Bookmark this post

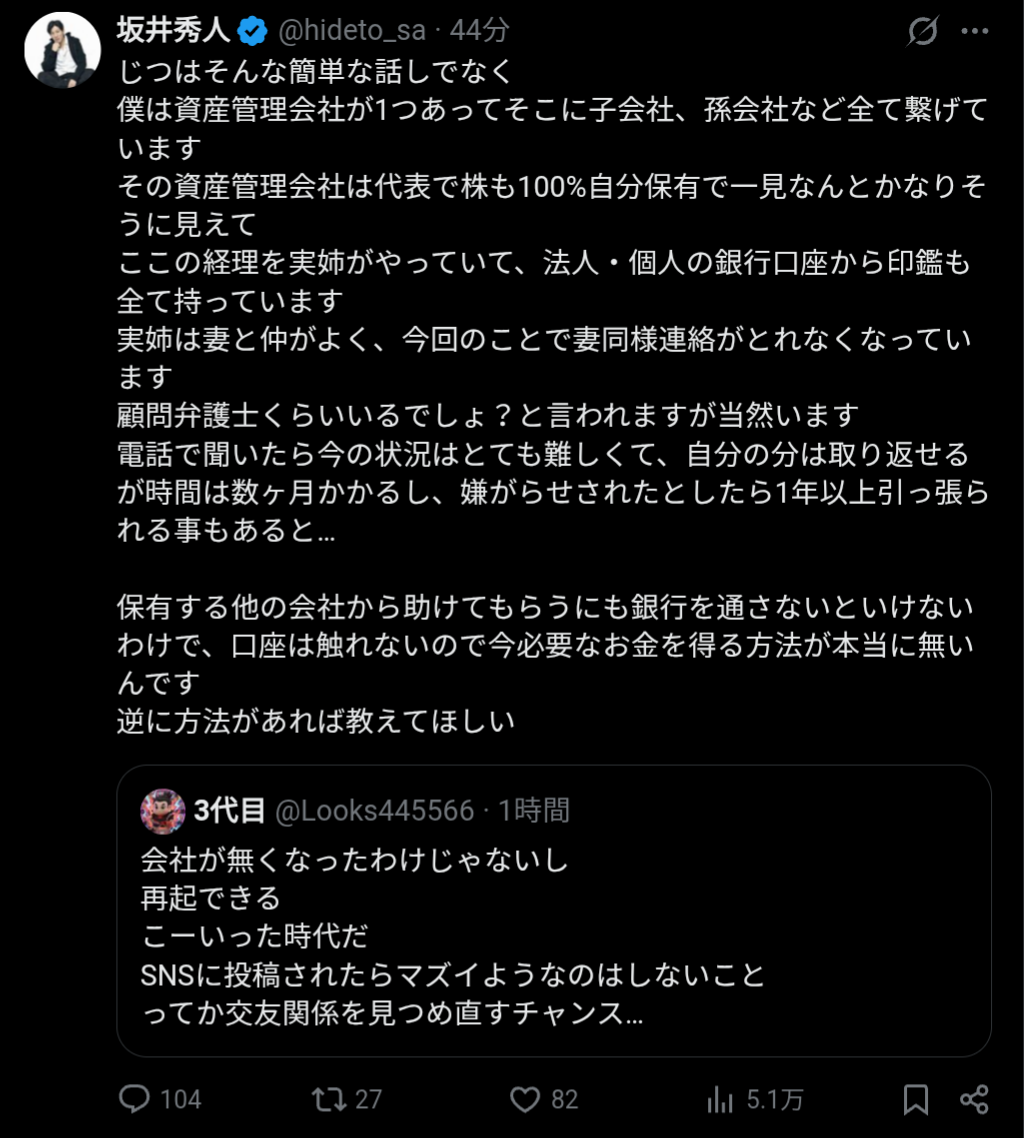(916, 1099)
